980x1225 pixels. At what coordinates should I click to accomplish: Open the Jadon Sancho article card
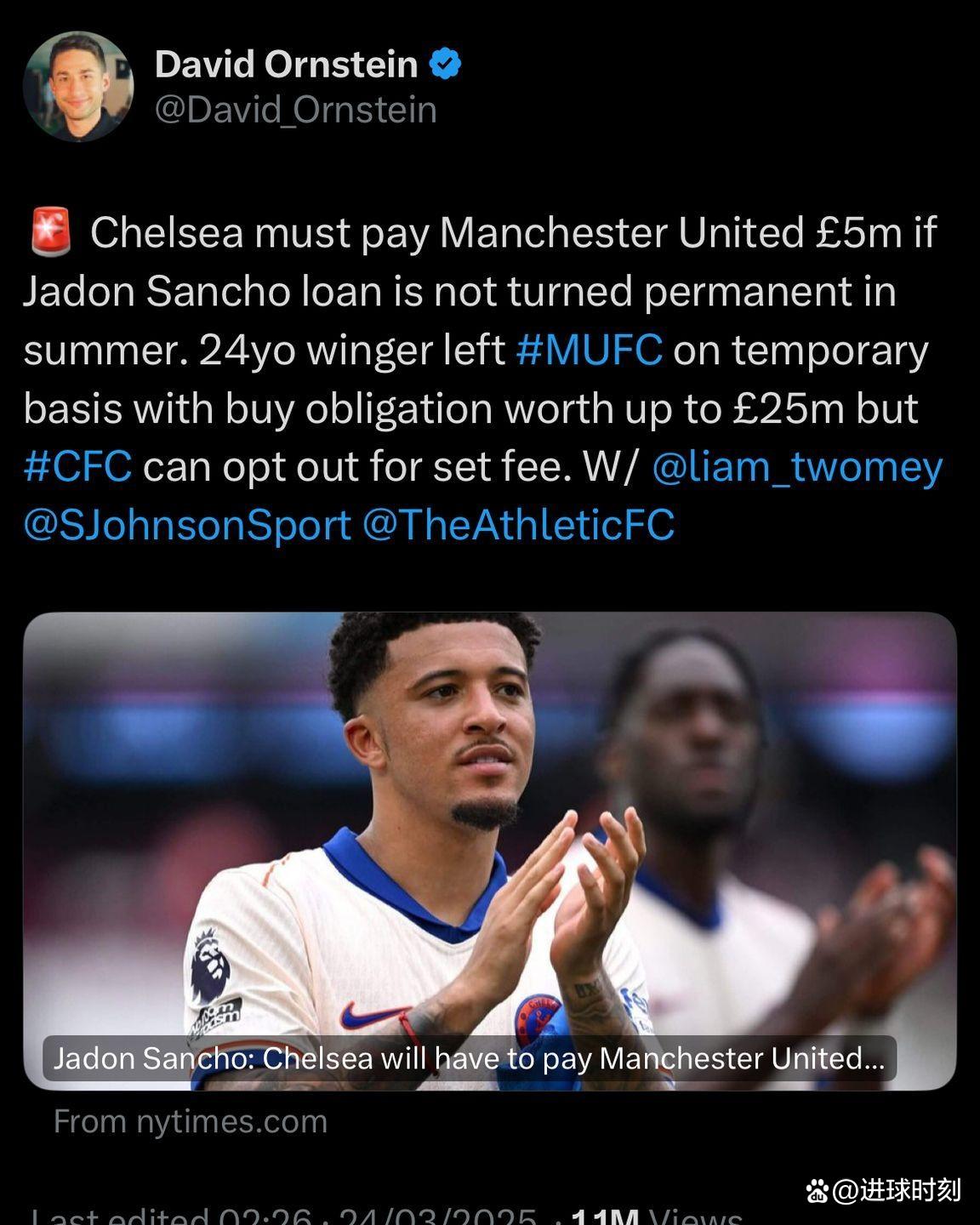click(489, 851)
